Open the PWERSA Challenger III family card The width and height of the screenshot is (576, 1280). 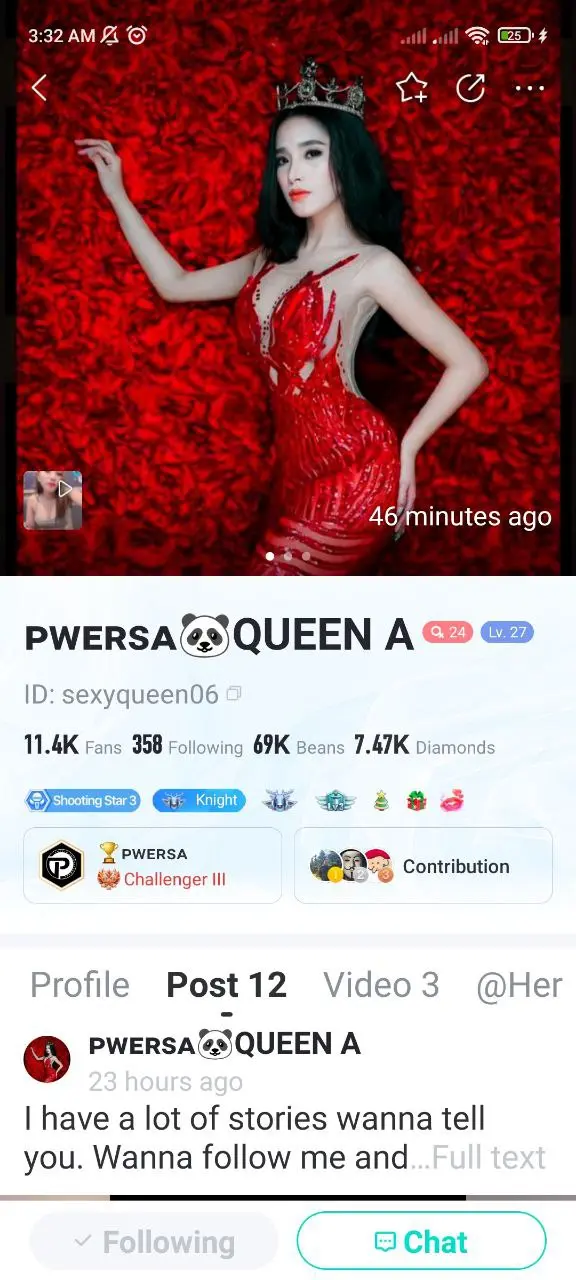(152, 865)
